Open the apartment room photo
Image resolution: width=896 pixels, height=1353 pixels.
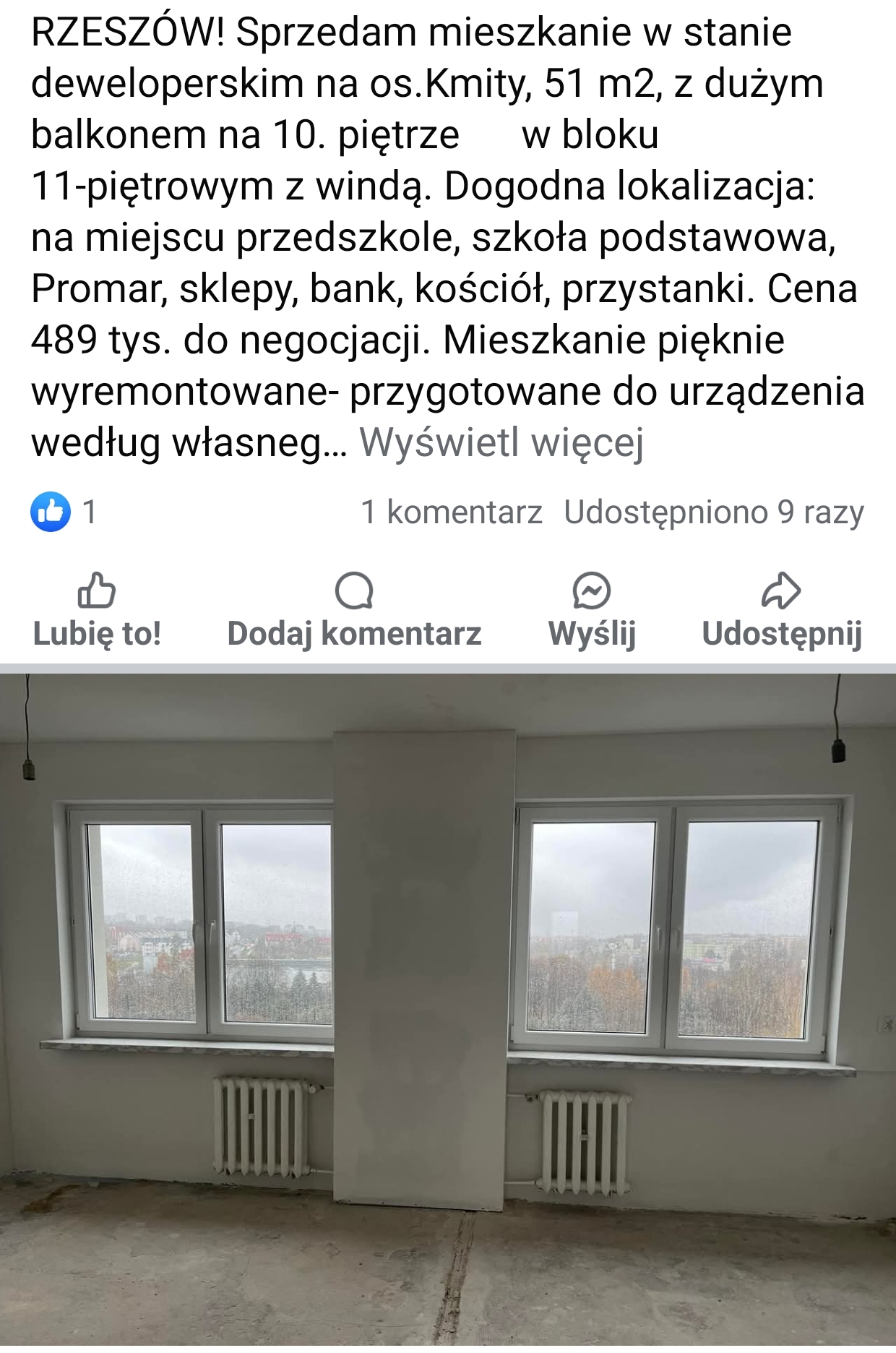pos(448,1012)
